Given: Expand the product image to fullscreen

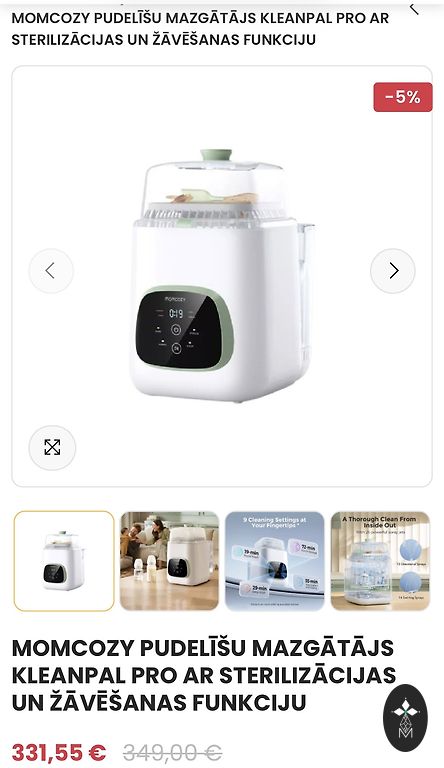Looking at the screenshot, I should point(52,448).
